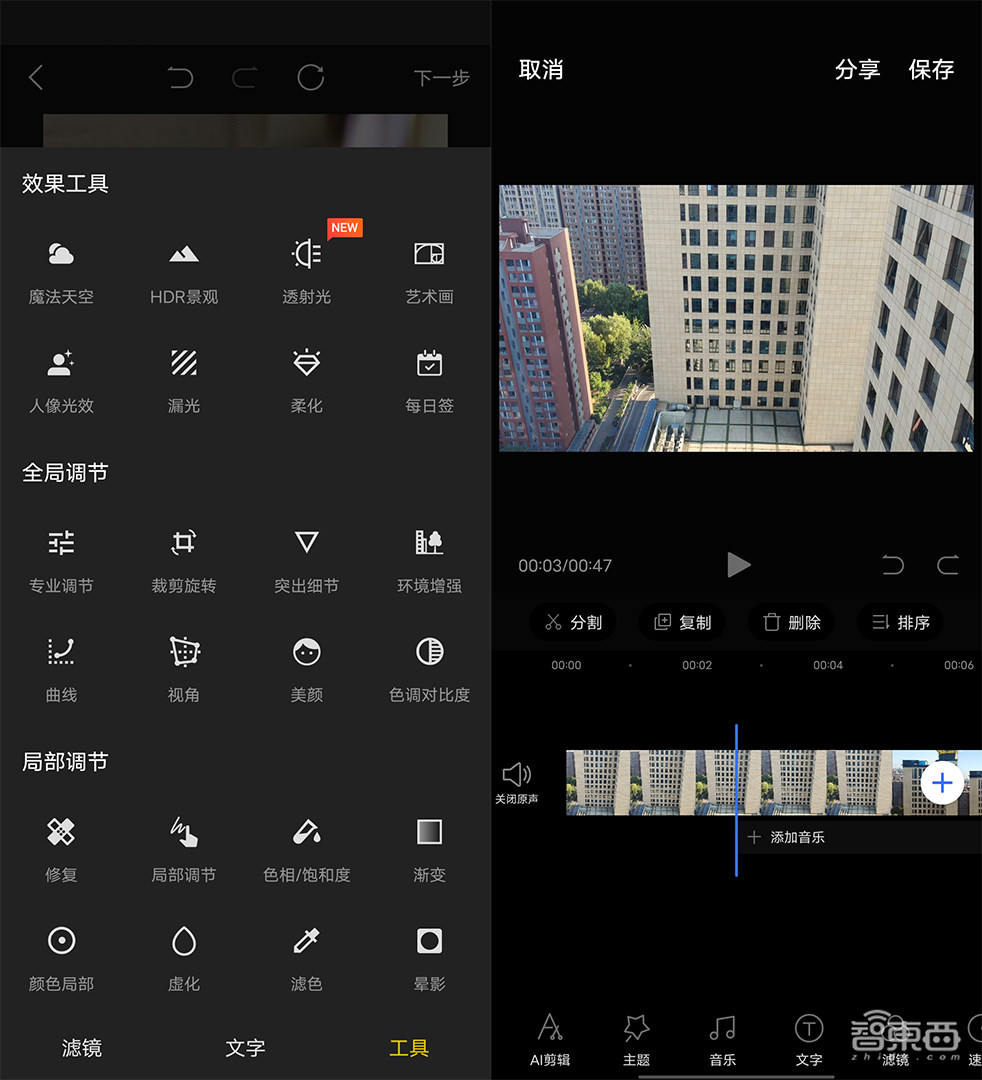Switch to the 文字 tab

(x=245, y=1048)
